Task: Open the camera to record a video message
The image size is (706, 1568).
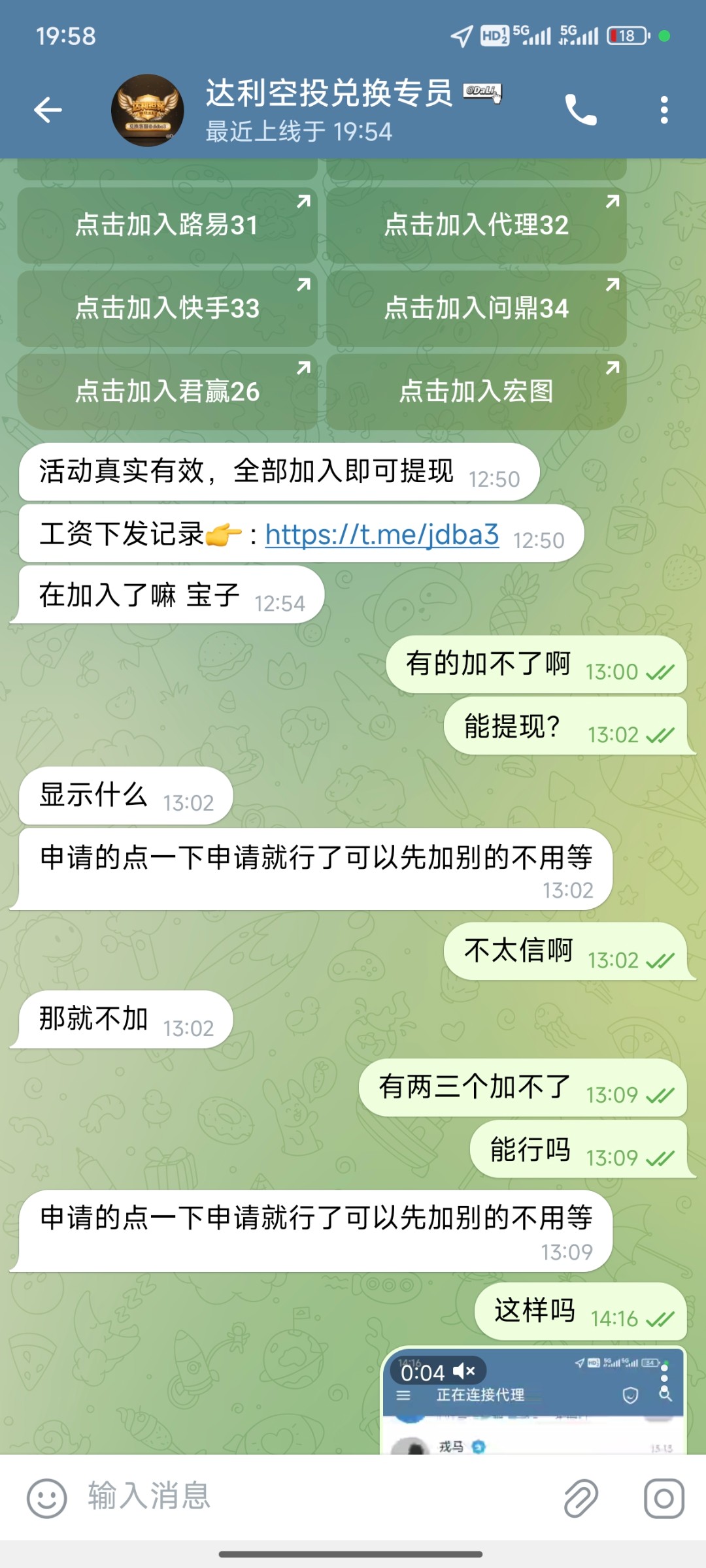Action: click(x=664, y=1497)
